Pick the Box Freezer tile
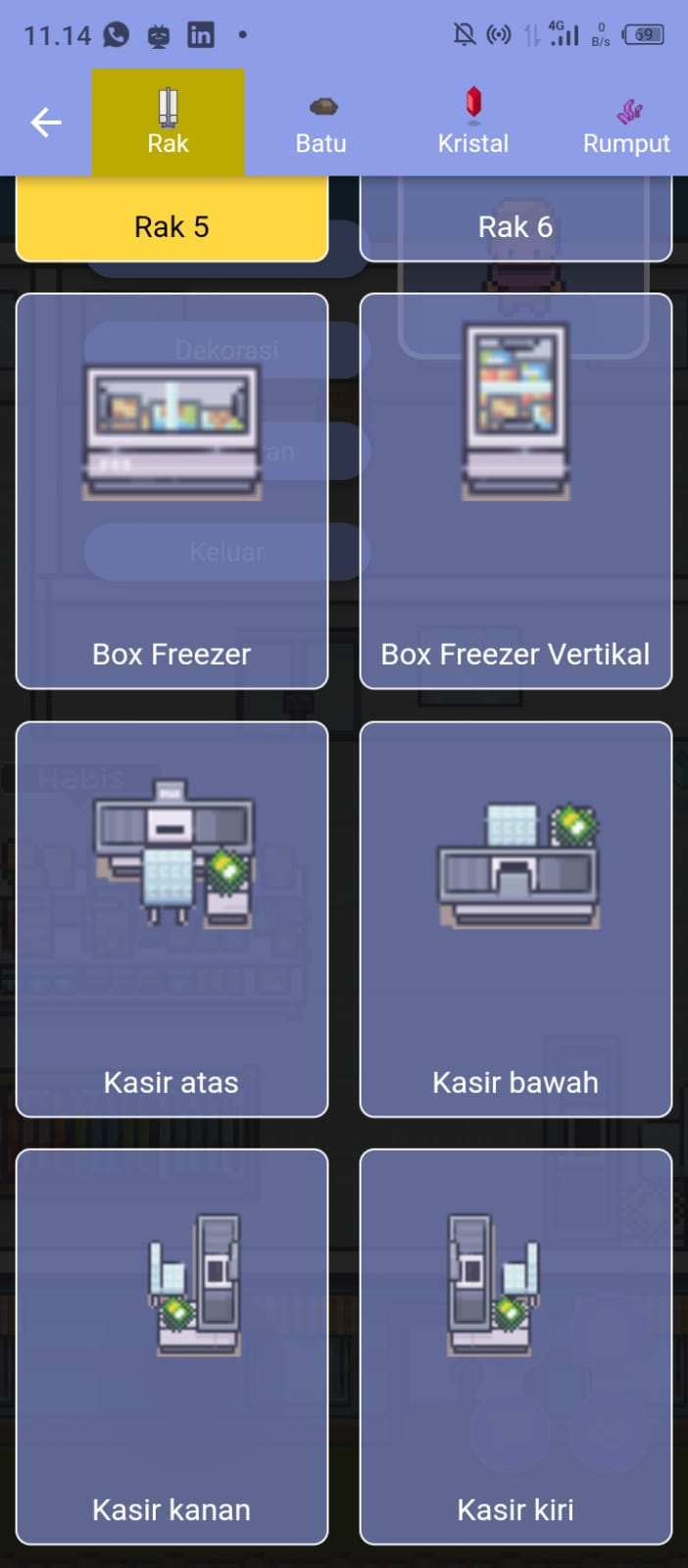 coord(172,490)
